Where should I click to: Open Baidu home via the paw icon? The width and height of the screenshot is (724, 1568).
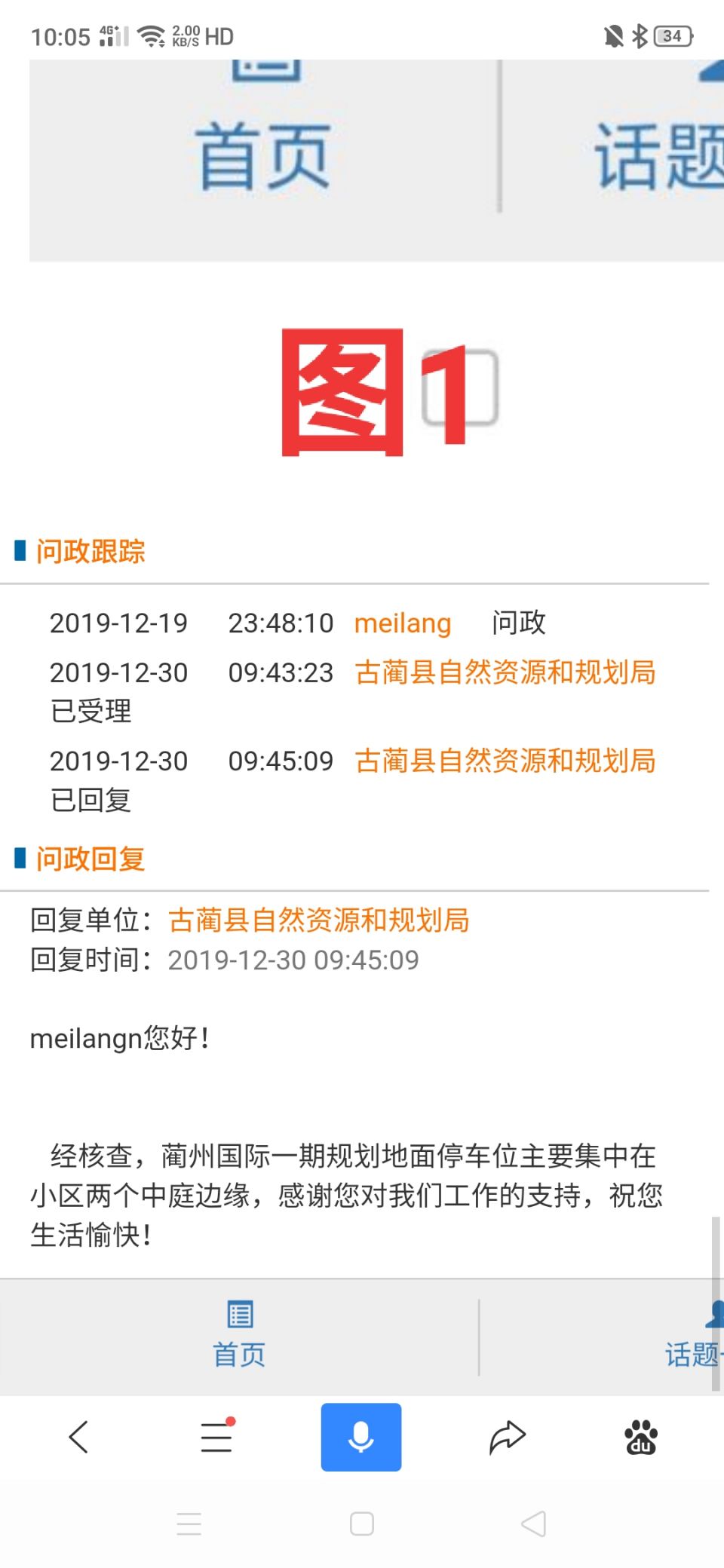click(x=641, y=1437)
